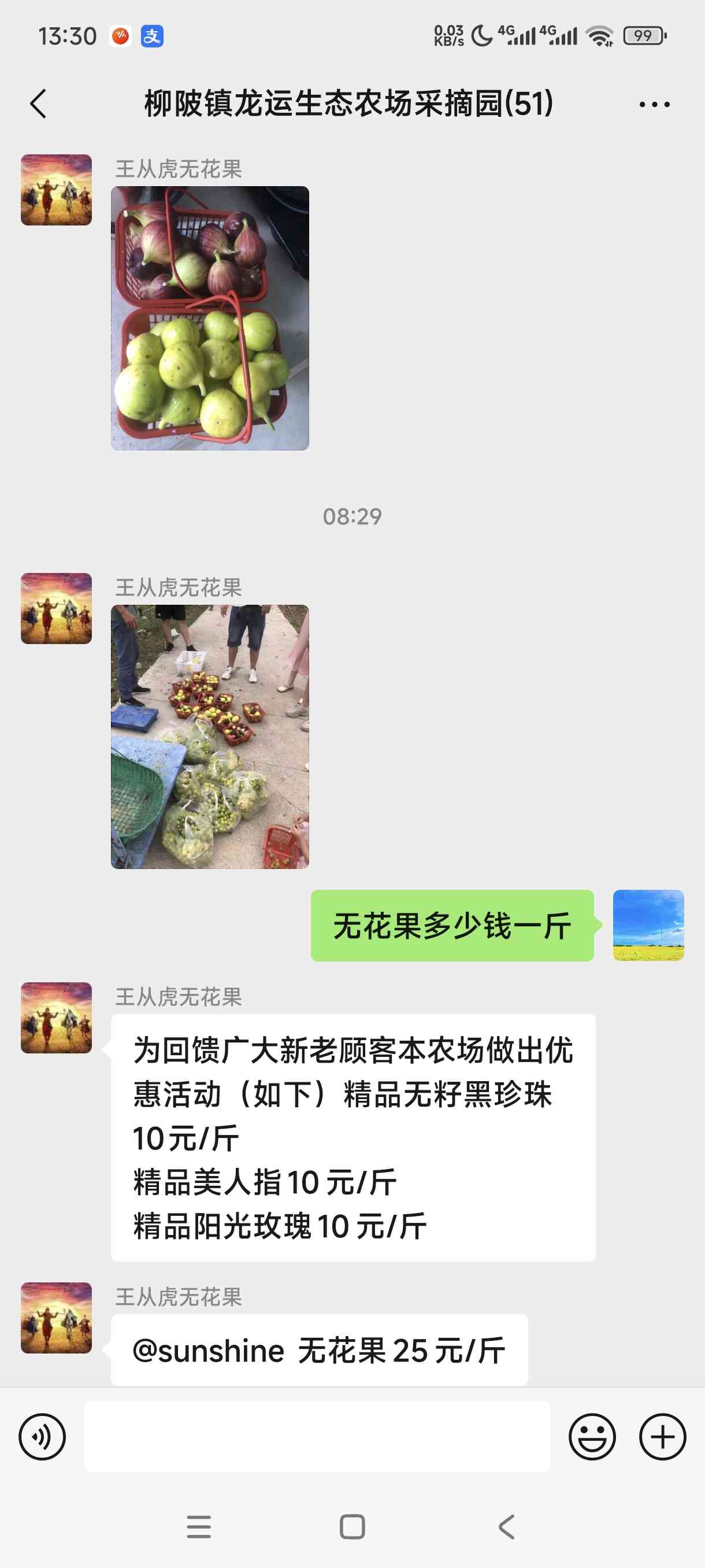Switch to voice message input
Image resolution: width=705 pixels, height=1568 pixels.
[42, 1437]
